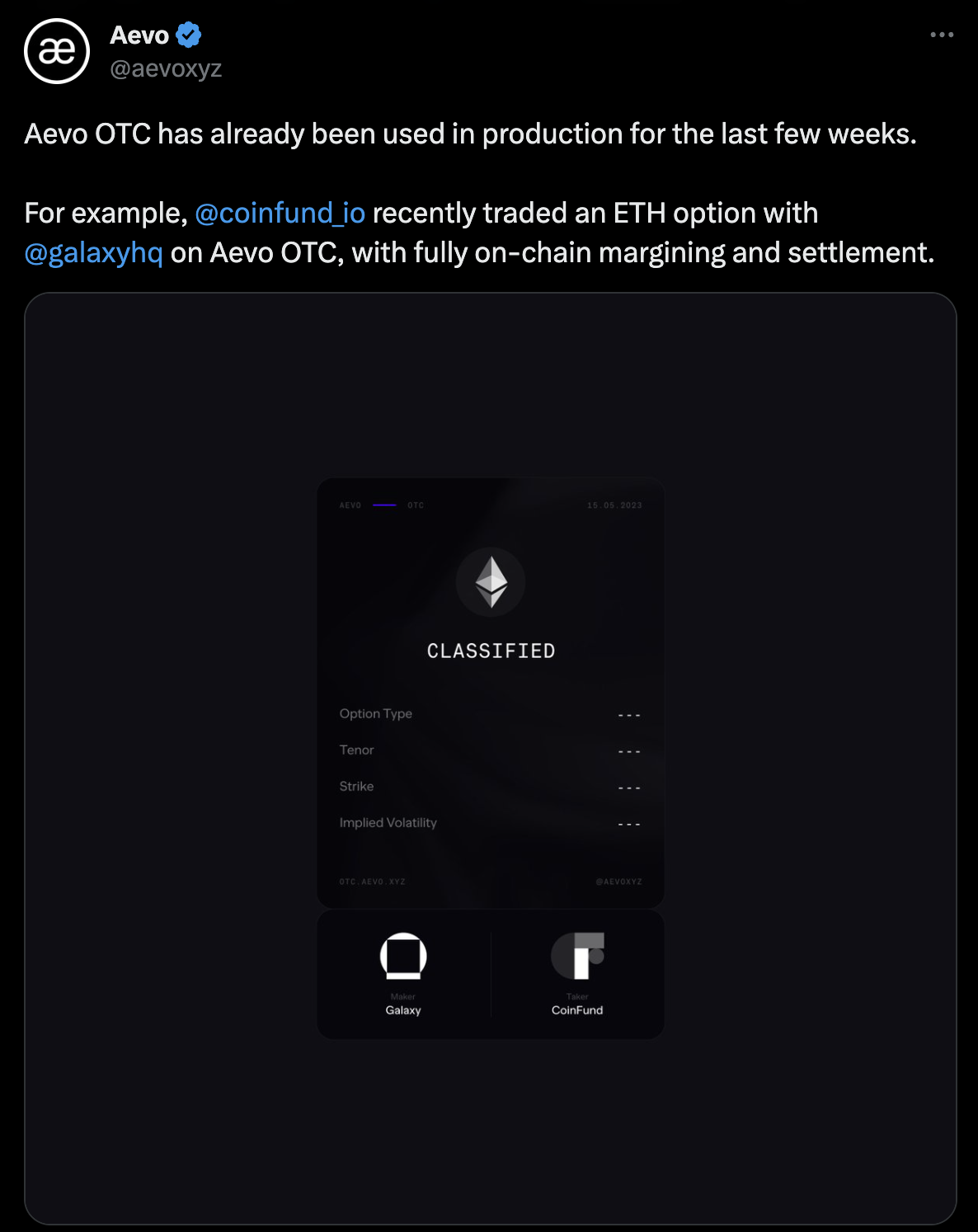Click the dashes next to Tenor

pos(629,750)
